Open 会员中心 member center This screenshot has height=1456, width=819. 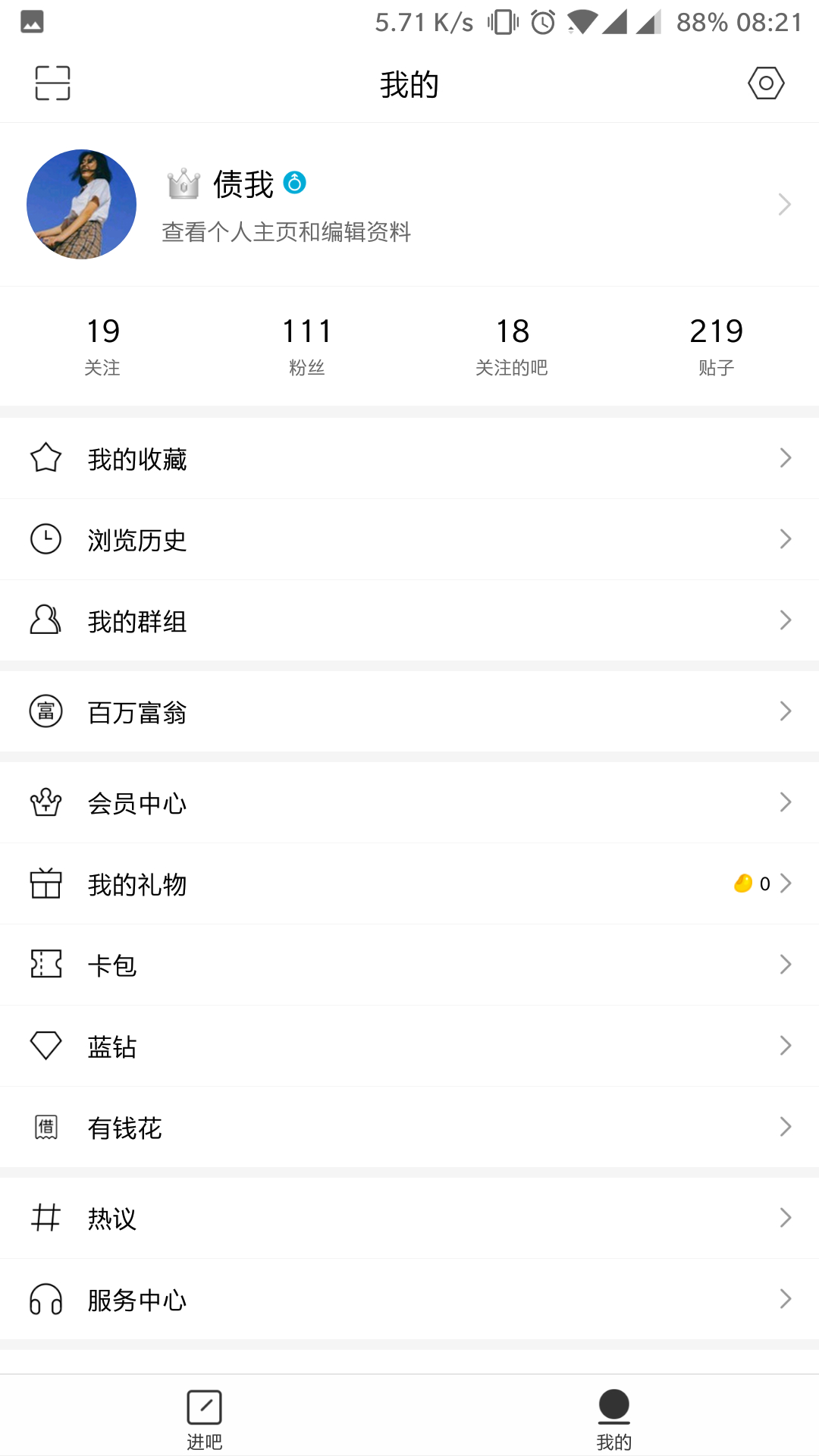tap(409, 802)
